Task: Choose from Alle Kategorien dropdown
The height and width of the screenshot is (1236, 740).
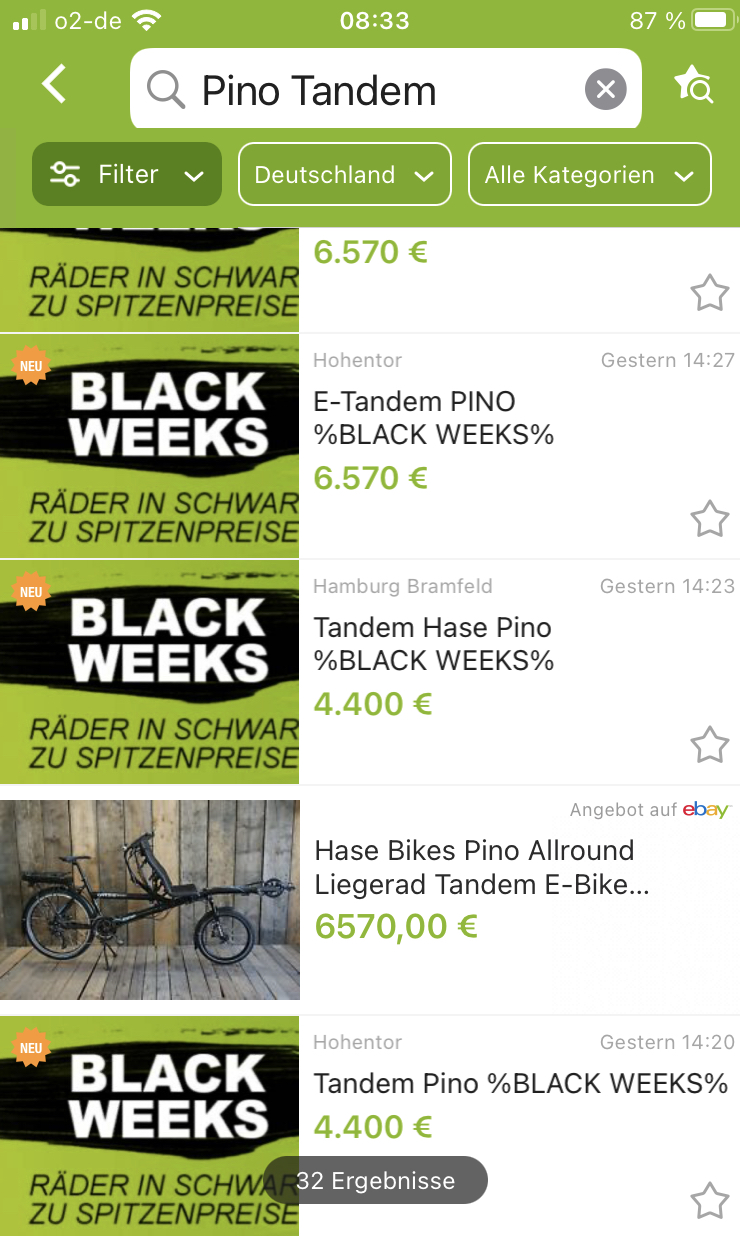Action: click(589, 175)
